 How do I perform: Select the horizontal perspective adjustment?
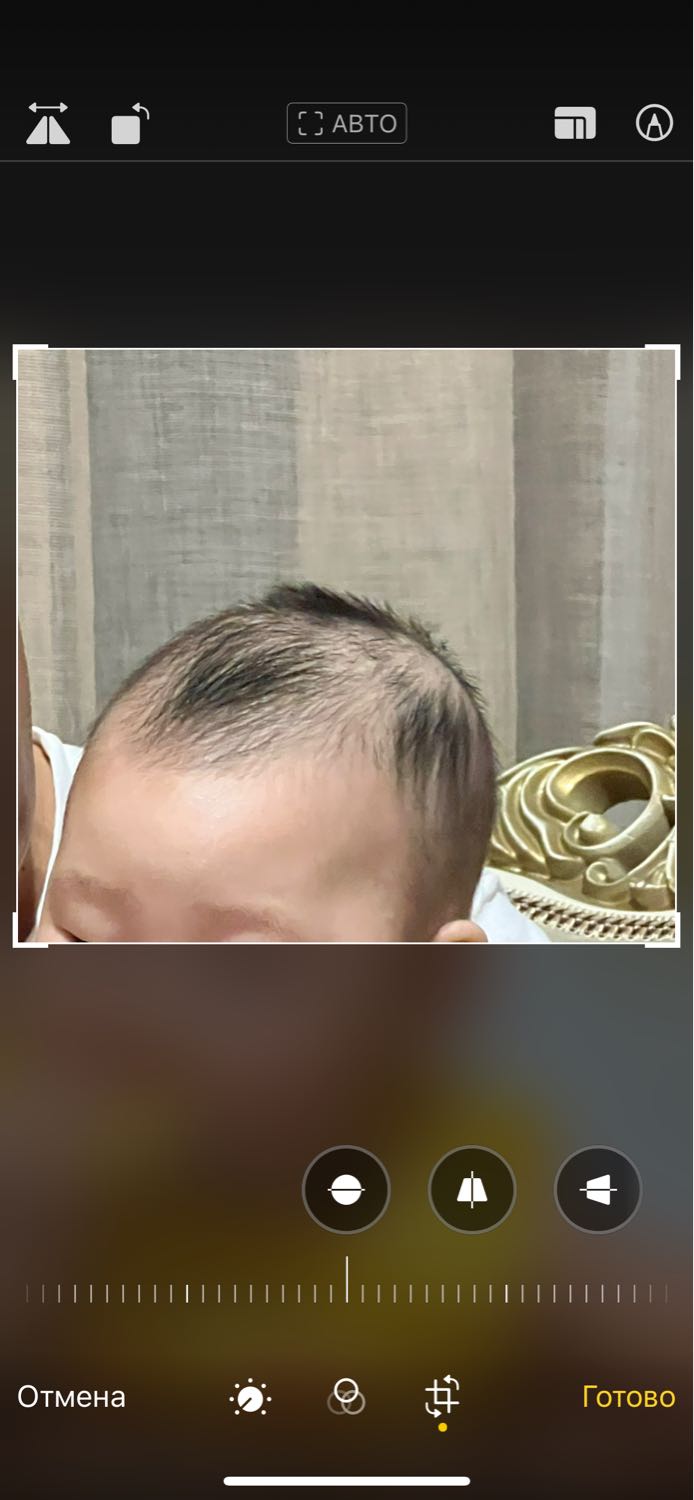[598, 1190]
